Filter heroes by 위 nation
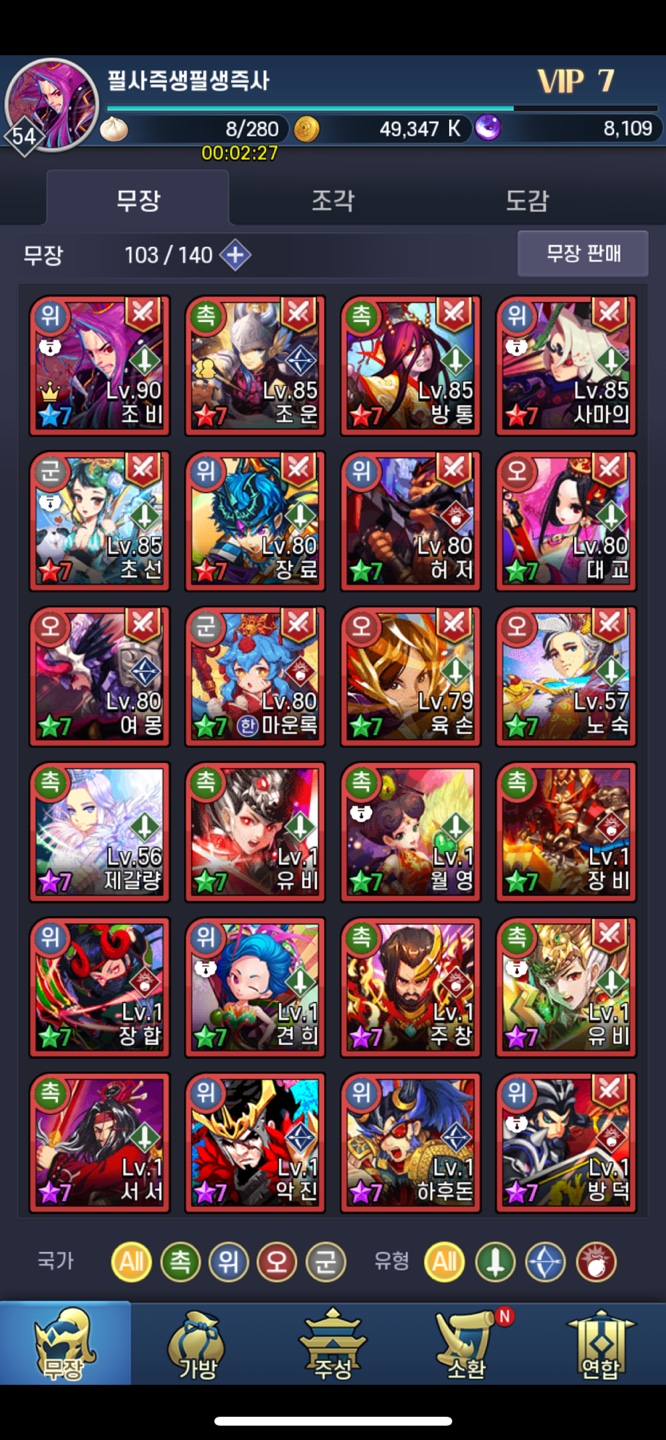Viewport: 666px width, 1440px height. click(x=228, y=1262)
